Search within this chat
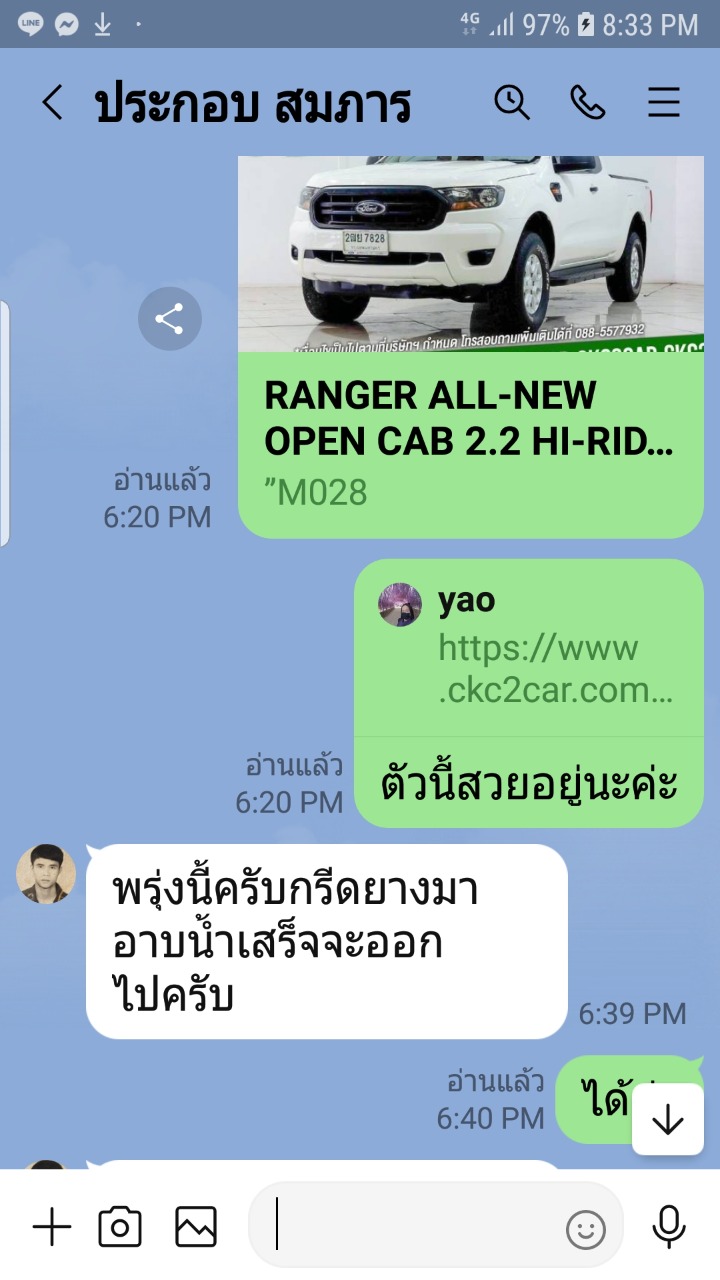Image resolution: width=720 pixels, height=1280 pixels. pyautogui.click(x=513, y=102)
